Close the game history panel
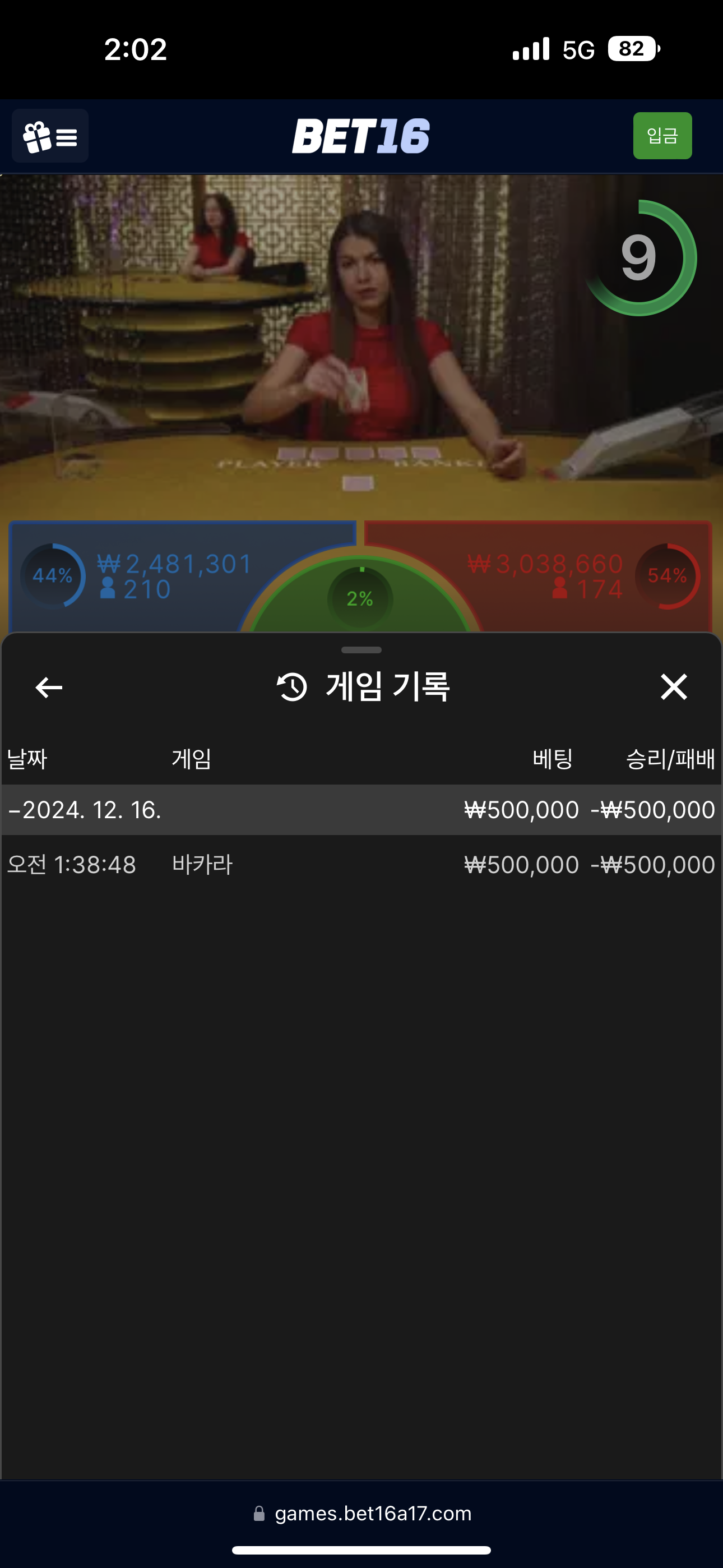 coord(674,686)
